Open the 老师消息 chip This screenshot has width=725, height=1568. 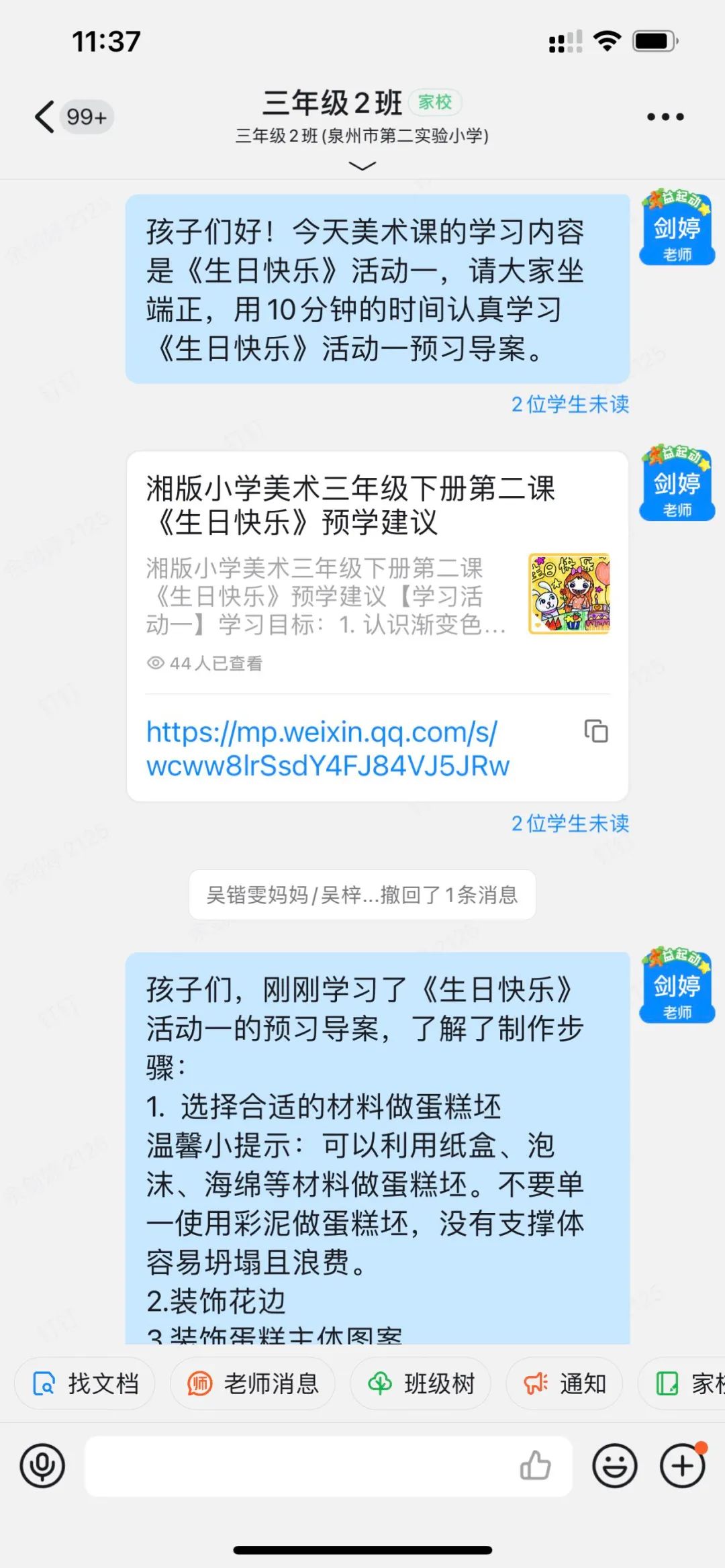tap(252, 1383)
